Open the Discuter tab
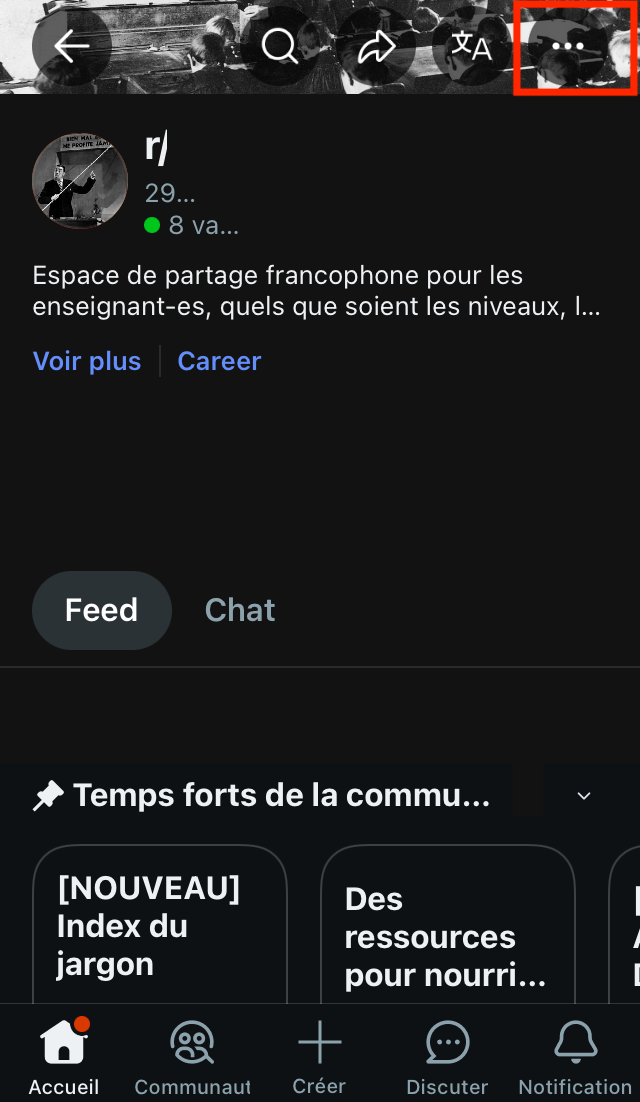The height and width of the screenshot is (1102, 640). point(447,1058)
